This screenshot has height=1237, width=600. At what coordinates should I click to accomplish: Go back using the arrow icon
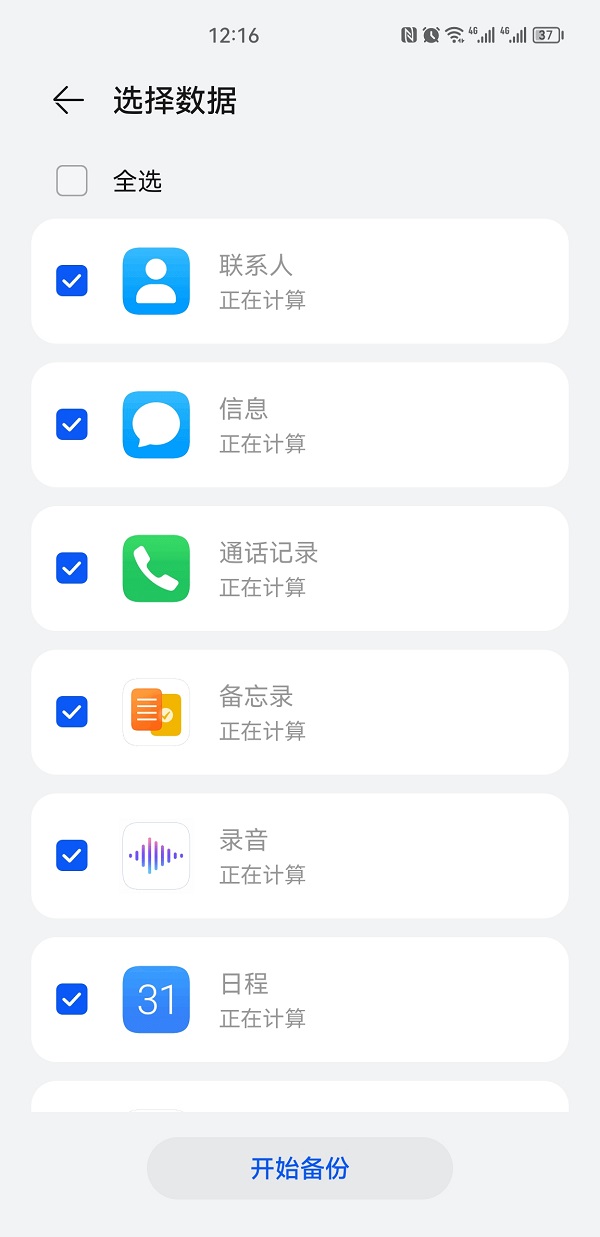[x=68, y=100]
